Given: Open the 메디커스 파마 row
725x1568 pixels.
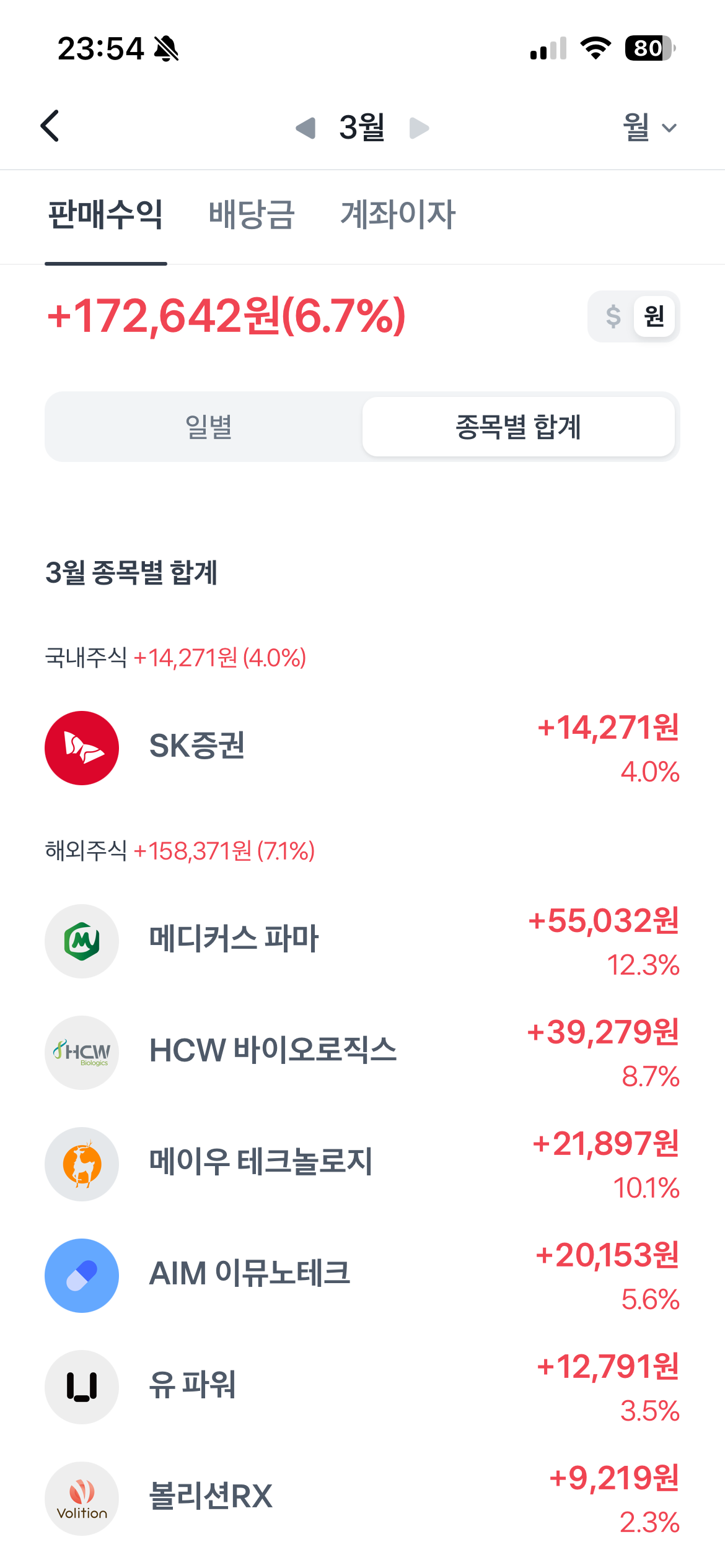Looking at the screenshot, I should click(362, 941).
